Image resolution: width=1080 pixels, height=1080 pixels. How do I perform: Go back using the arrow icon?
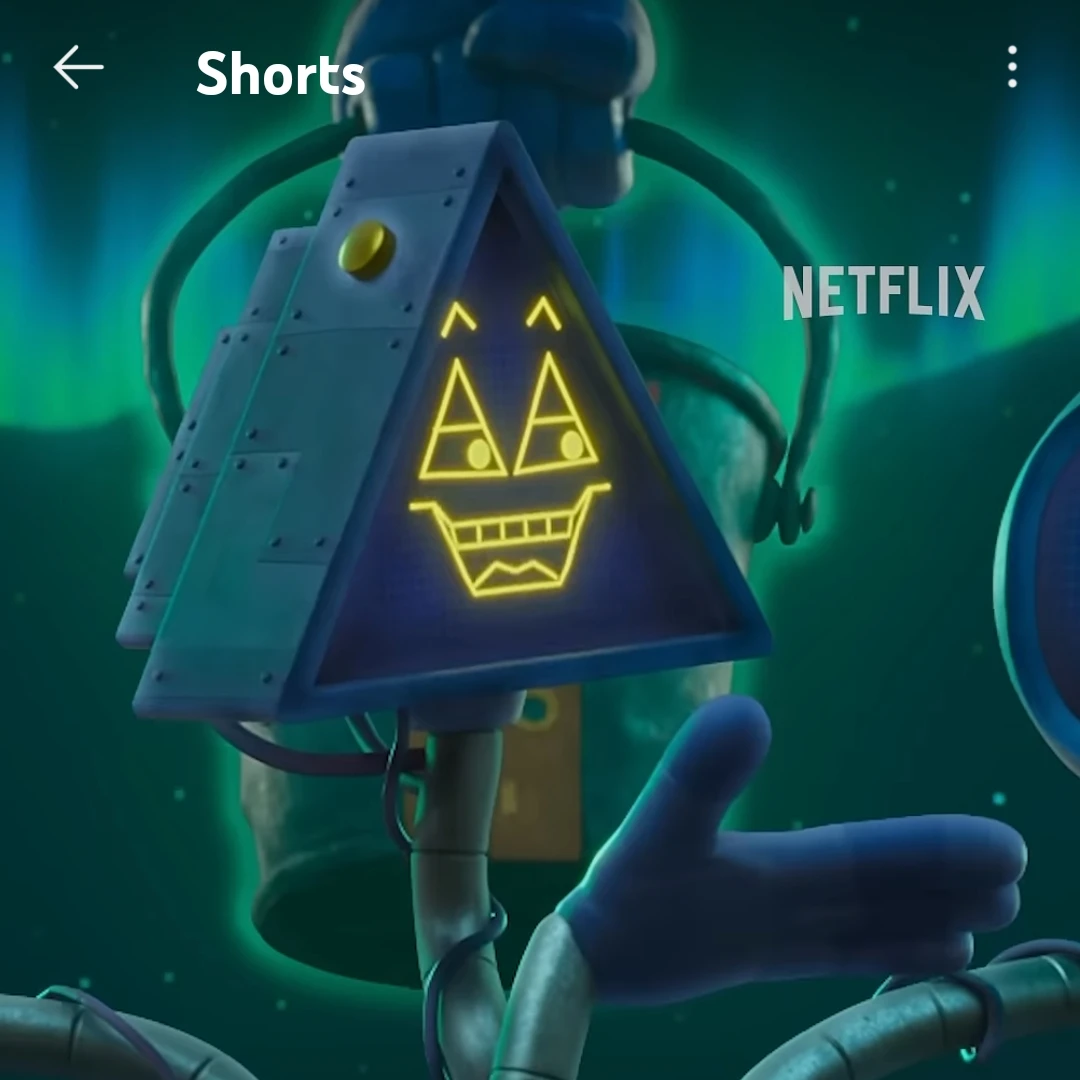pos(78,68)
